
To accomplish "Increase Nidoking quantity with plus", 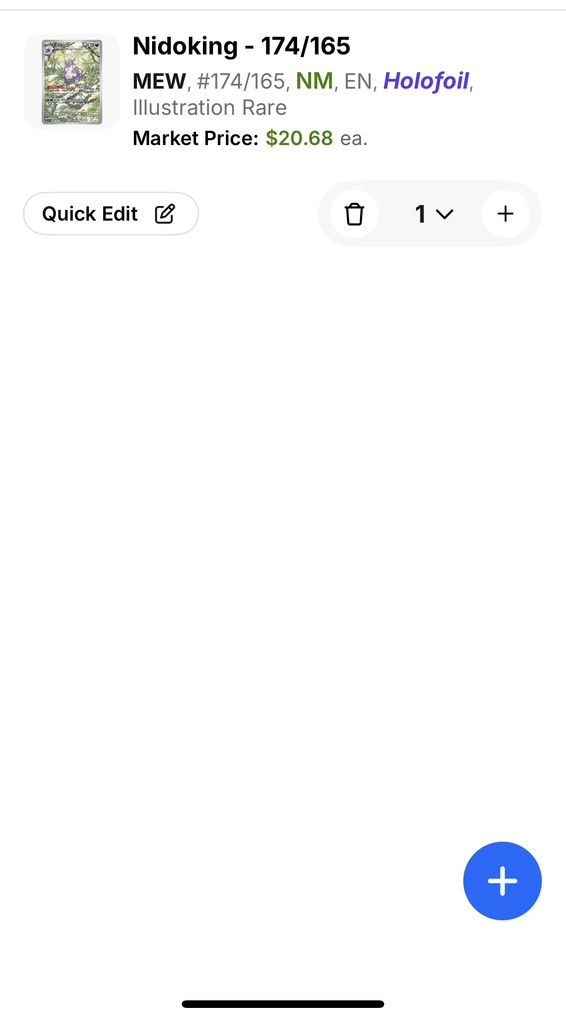I will tap(505, 213).
